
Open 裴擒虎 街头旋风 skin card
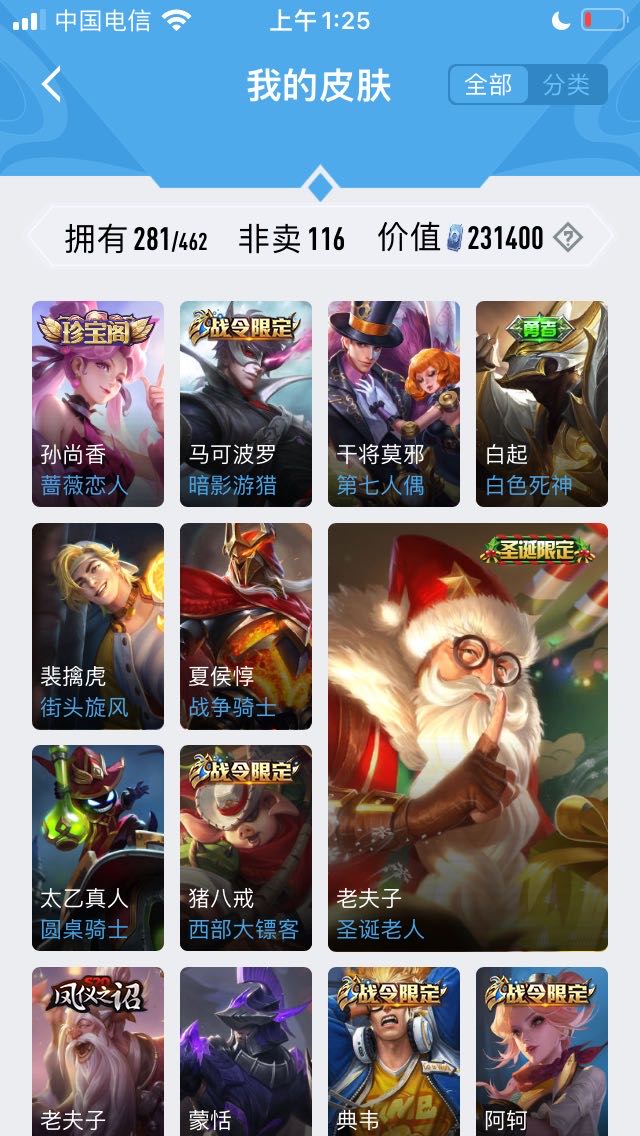point(98,626)
